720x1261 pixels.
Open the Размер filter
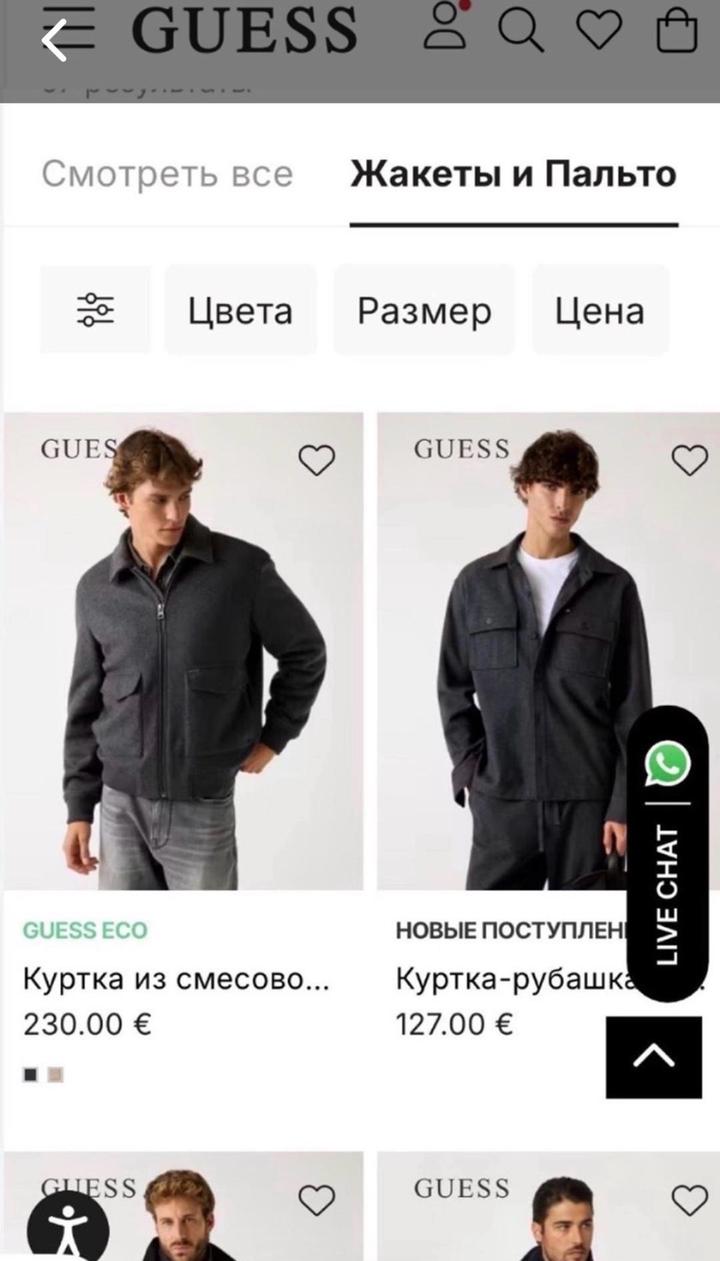point(423,310)
